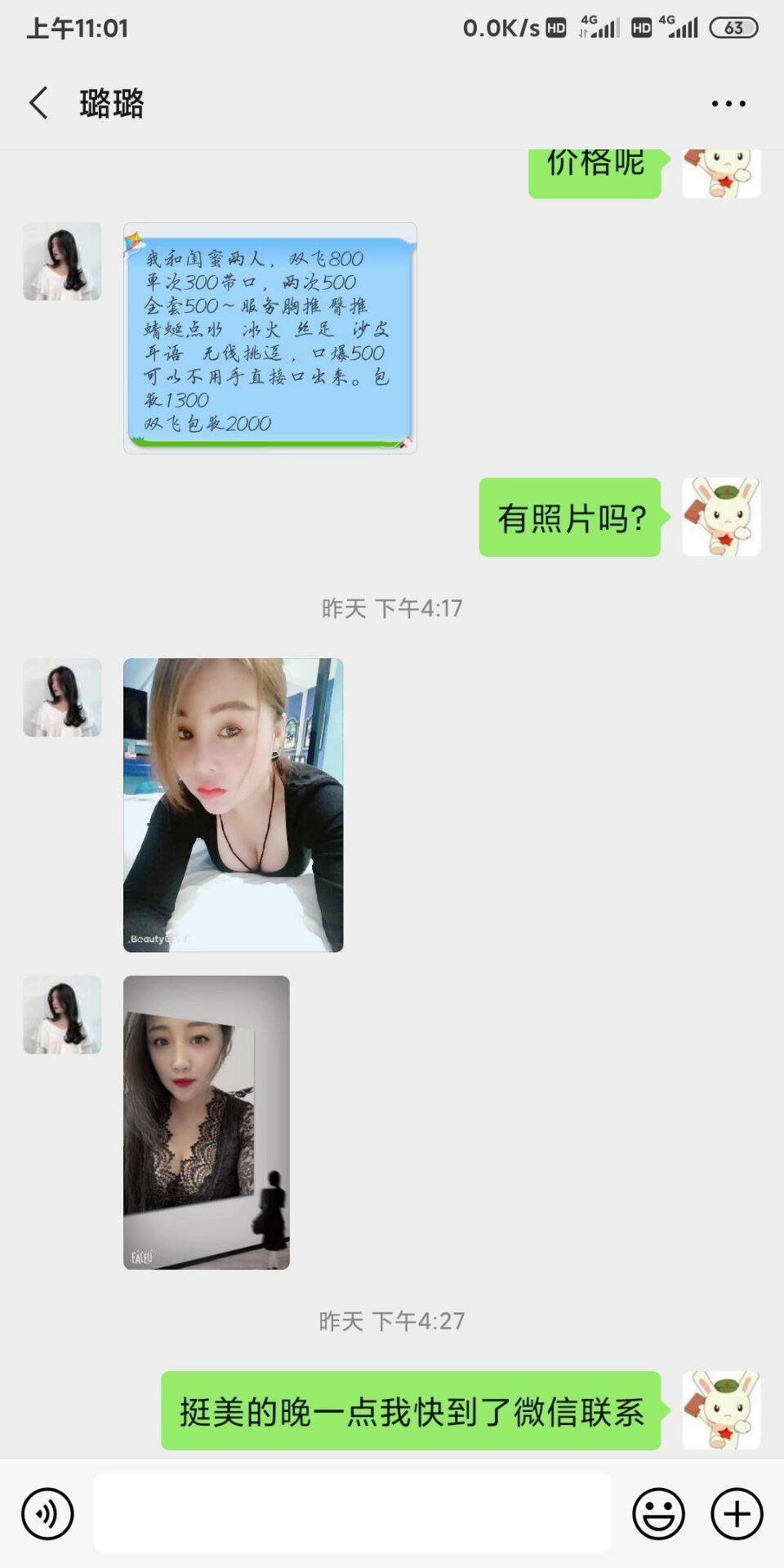Screen dimensions: 784x1568
Task: Select the message bubble asking 有照片吗?
Action: [570, 517]
